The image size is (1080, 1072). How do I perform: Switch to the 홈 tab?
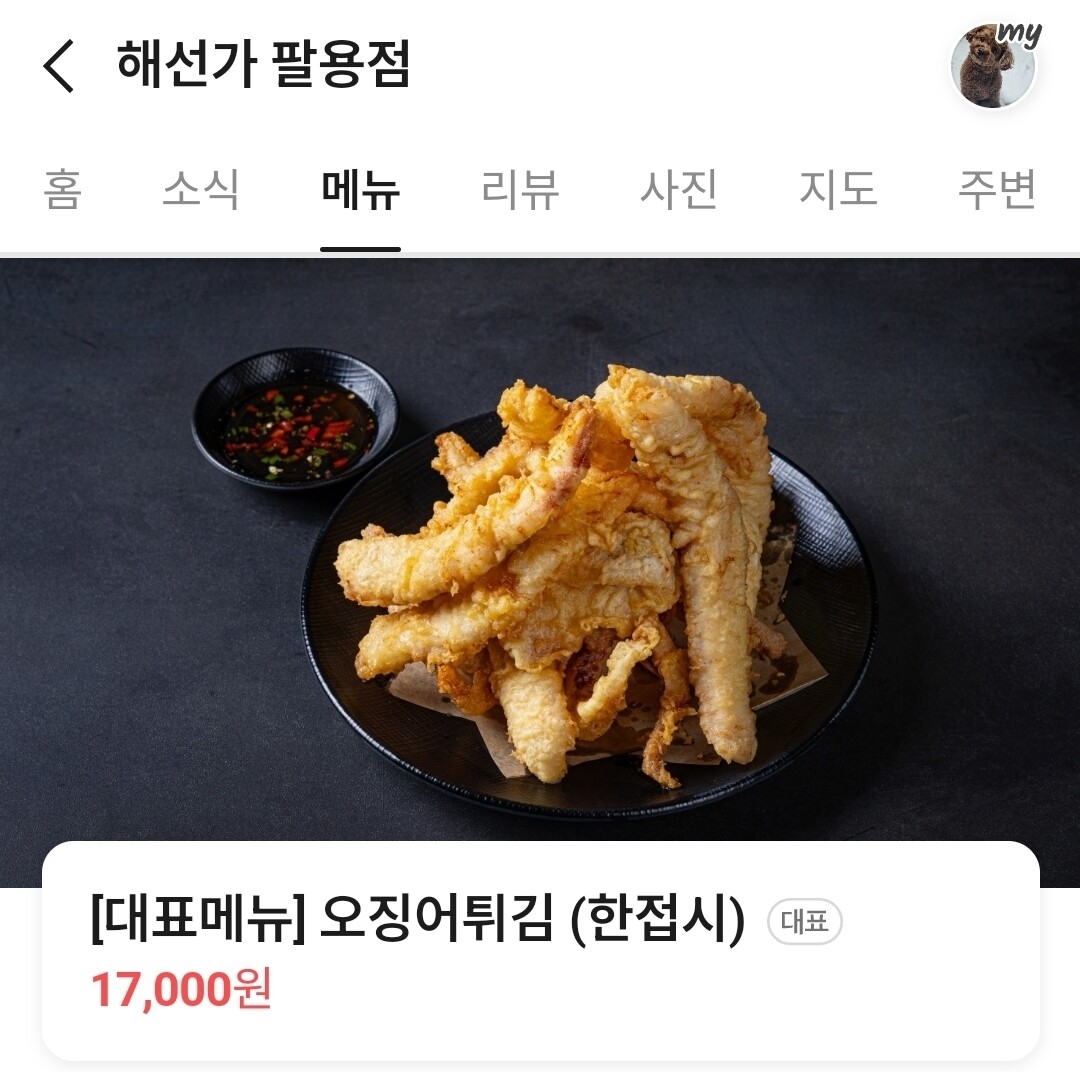tap(62, 190)
